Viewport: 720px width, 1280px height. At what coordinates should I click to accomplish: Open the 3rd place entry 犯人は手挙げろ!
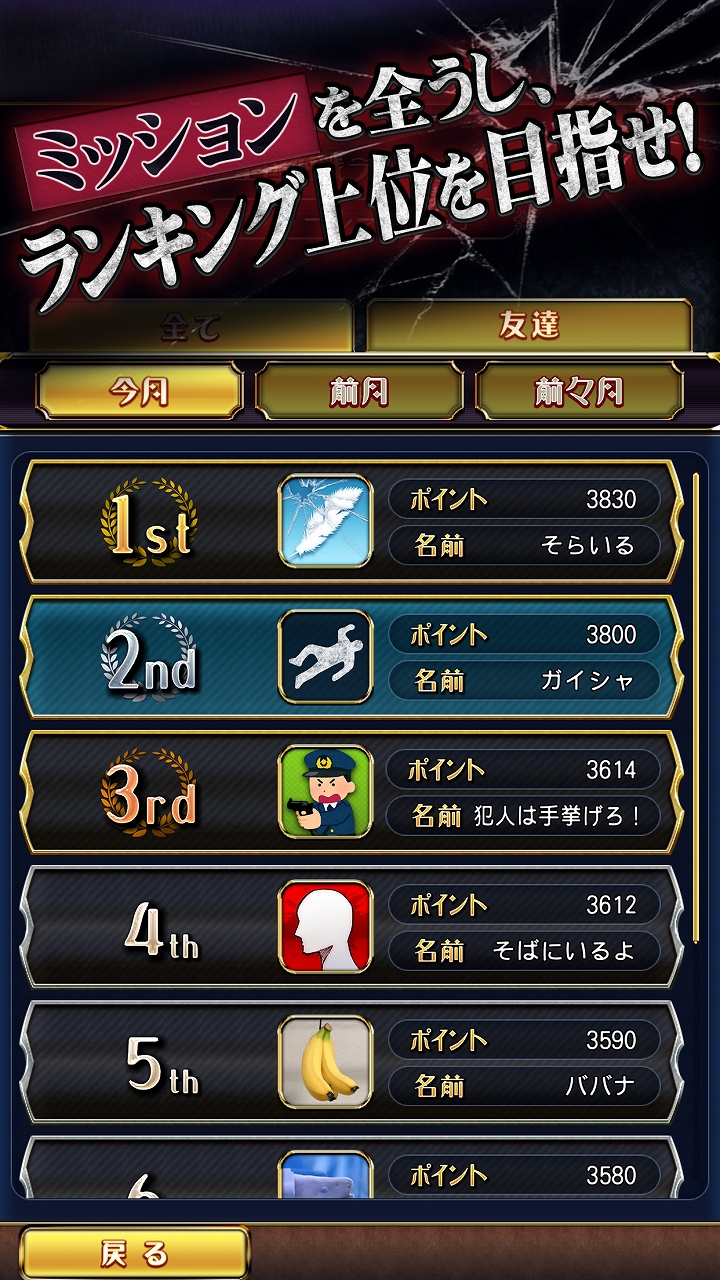pyautogui.click(x=351, y=791)
